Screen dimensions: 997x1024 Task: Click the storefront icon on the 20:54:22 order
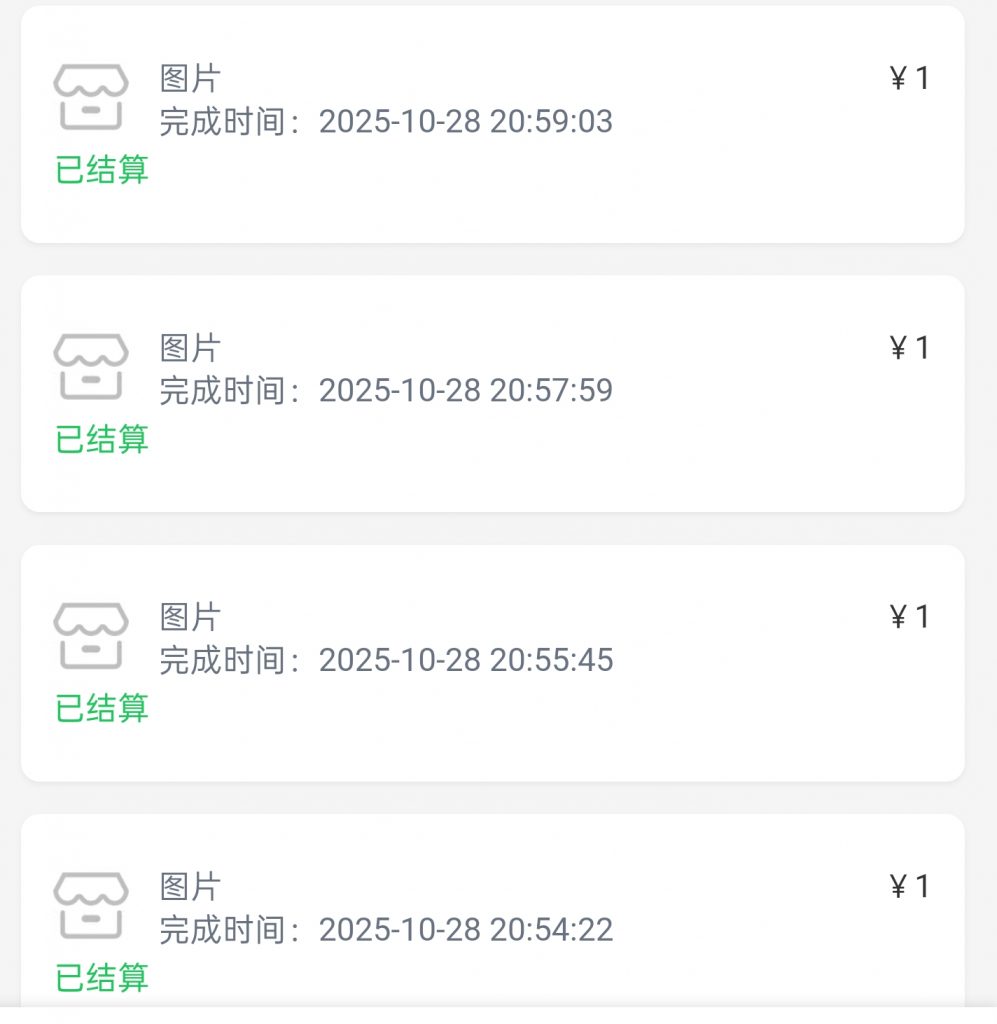(x=92, y=905)
